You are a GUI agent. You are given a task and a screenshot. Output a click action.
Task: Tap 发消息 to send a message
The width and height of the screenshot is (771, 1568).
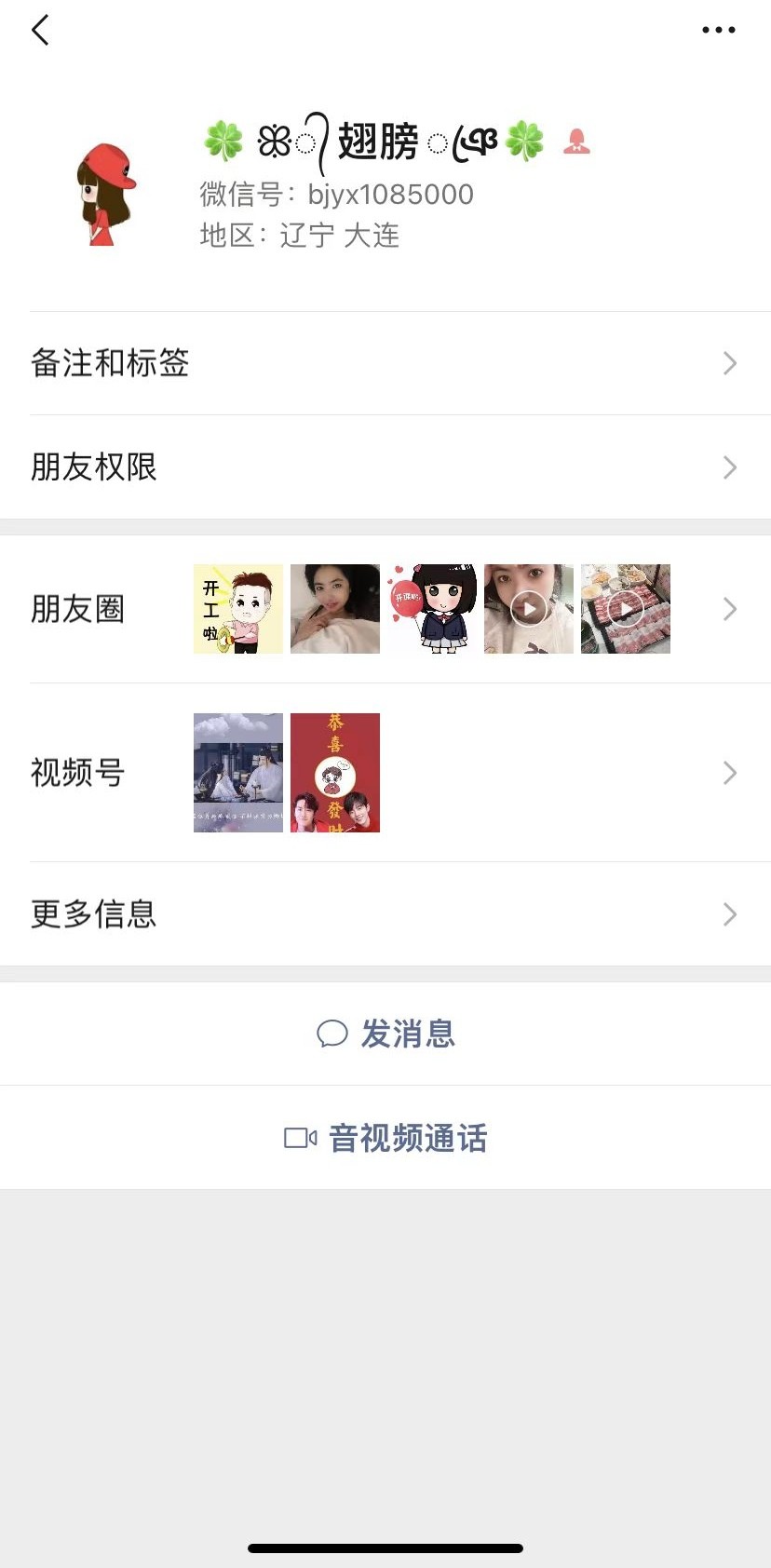click(385, 1034)
